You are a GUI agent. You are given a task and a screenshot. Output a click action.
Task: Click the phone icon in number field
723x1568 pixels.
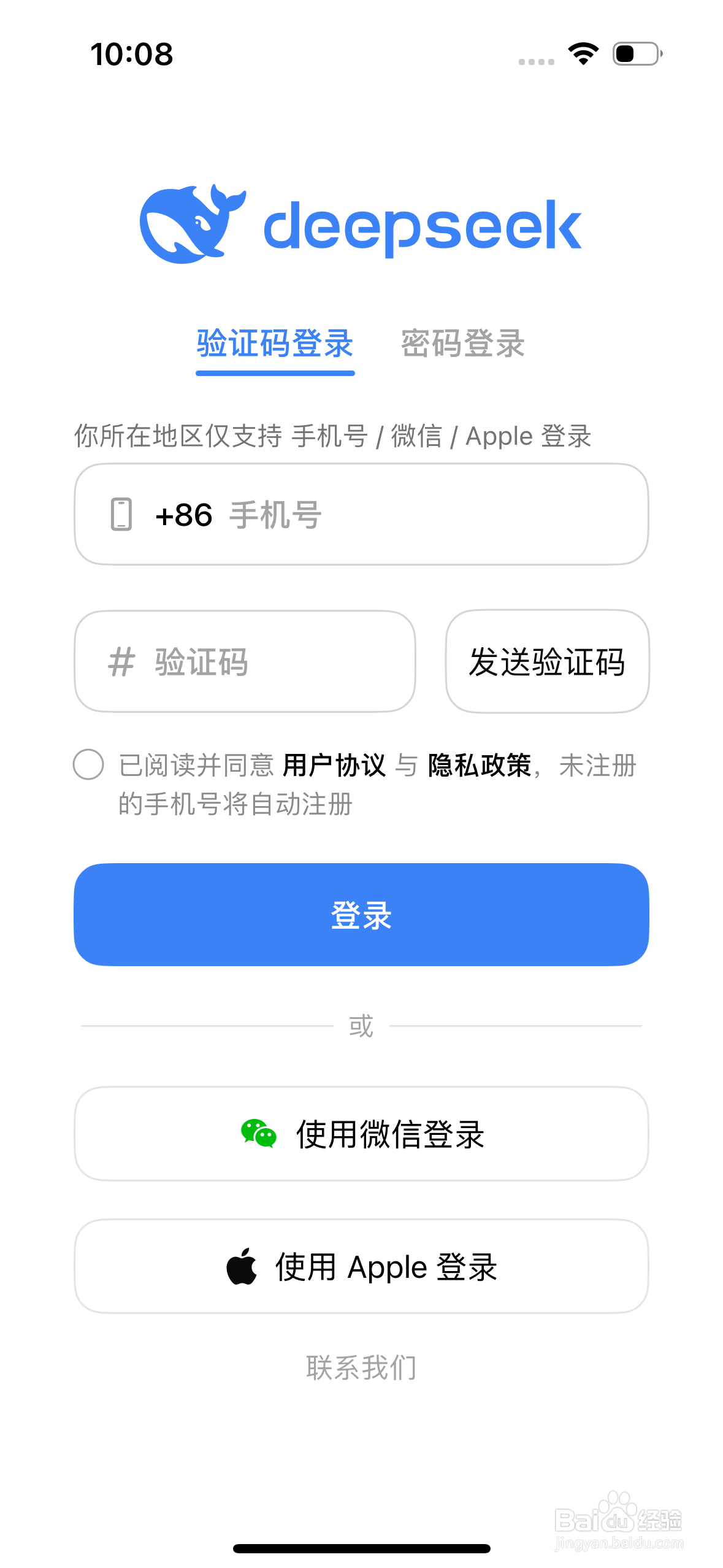click(121, 514)
